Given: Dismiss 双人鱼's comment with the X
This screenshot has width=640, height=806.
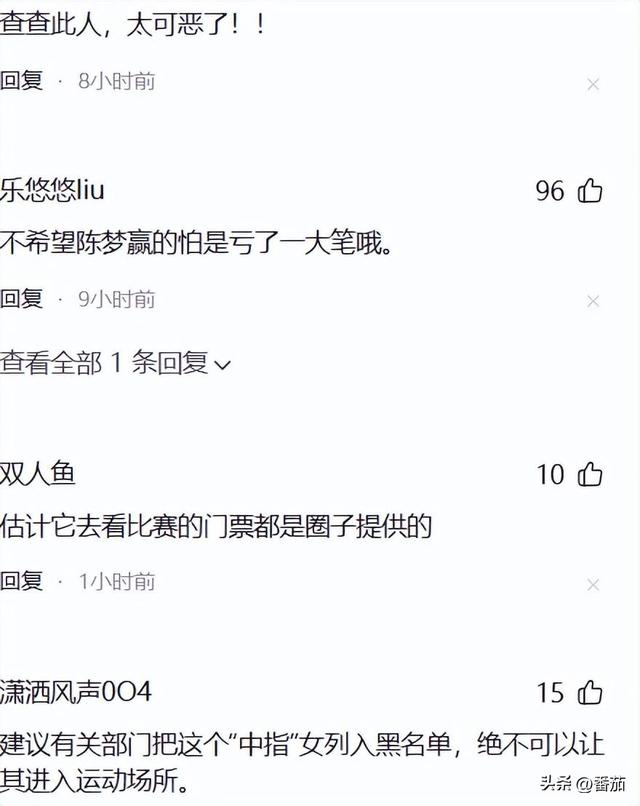Looking at the screenshot, I should tap(593, 584).
